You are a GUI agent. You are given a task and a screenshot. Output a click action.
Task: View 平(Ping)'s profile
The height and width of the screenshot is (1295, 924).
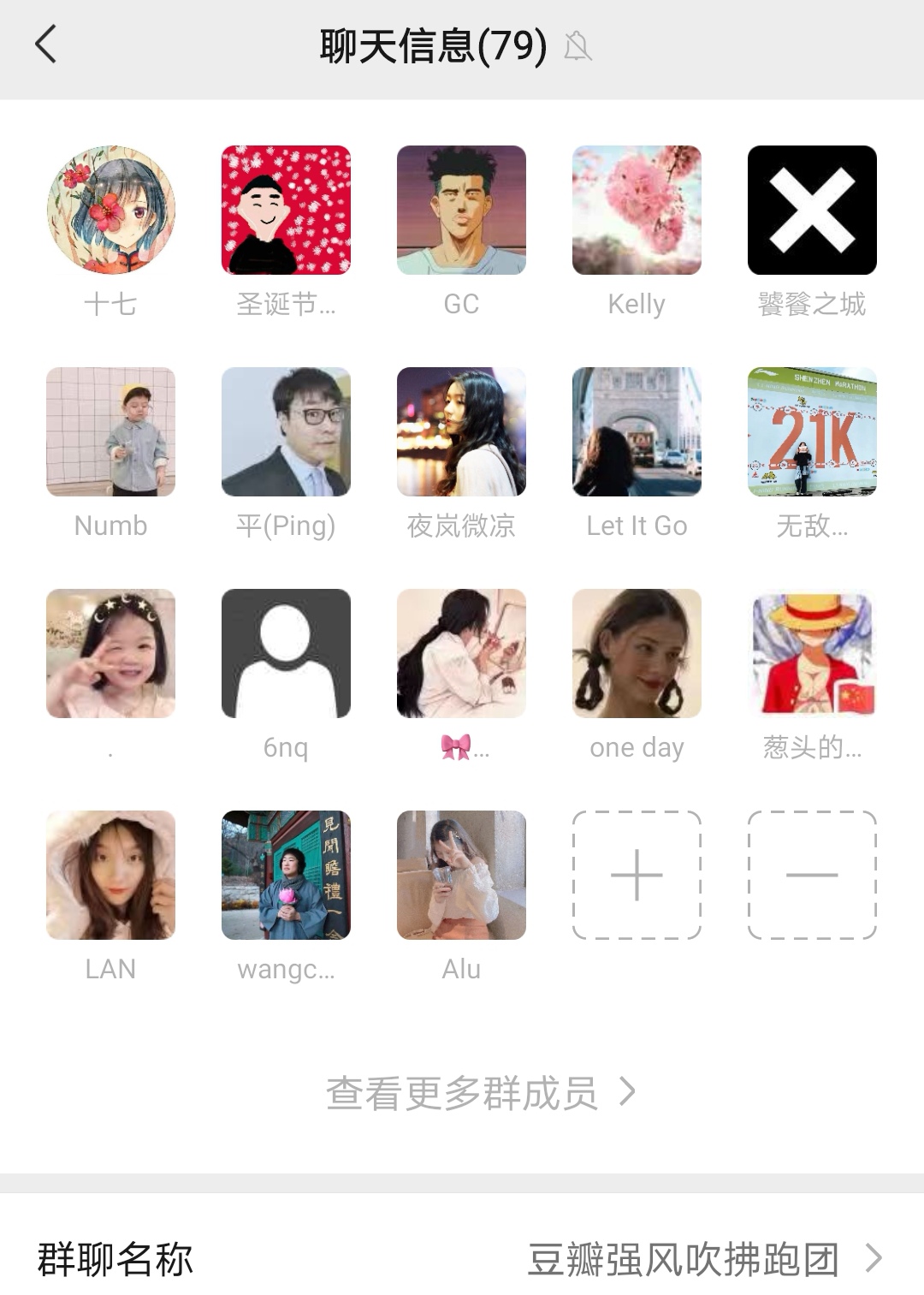tap(286, 431)
